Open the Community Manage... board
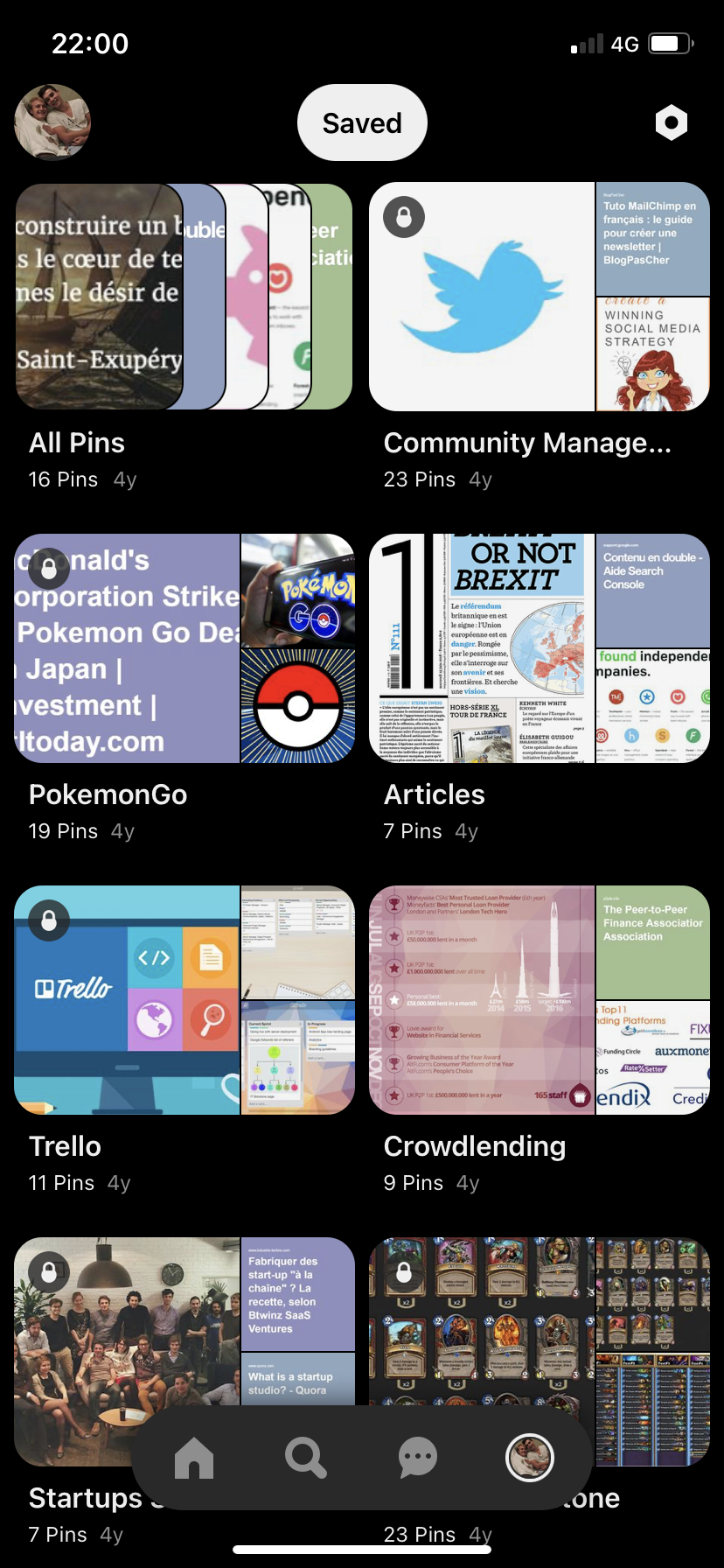Screen dimensions: 724x1568 point(539,297)
